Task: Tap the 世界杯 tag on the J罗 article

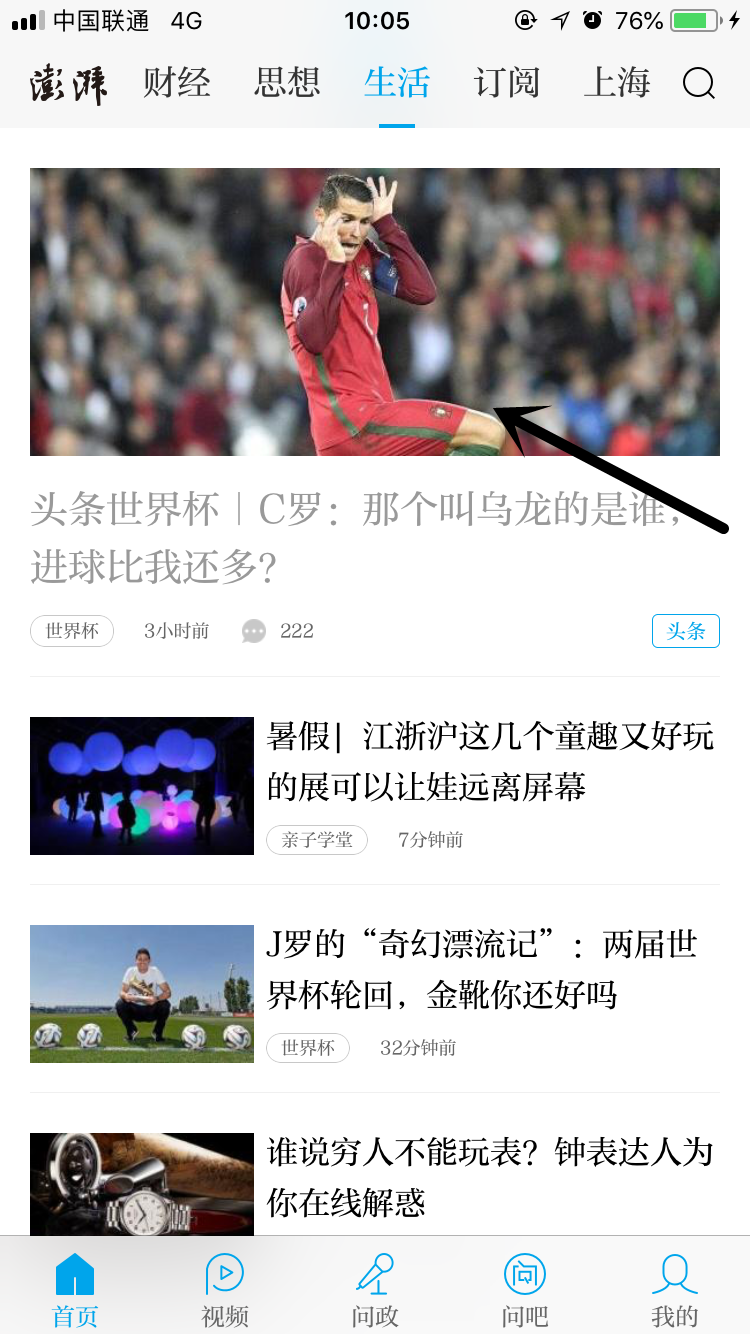Action: pyautogui.click(x=307, y=1048)
